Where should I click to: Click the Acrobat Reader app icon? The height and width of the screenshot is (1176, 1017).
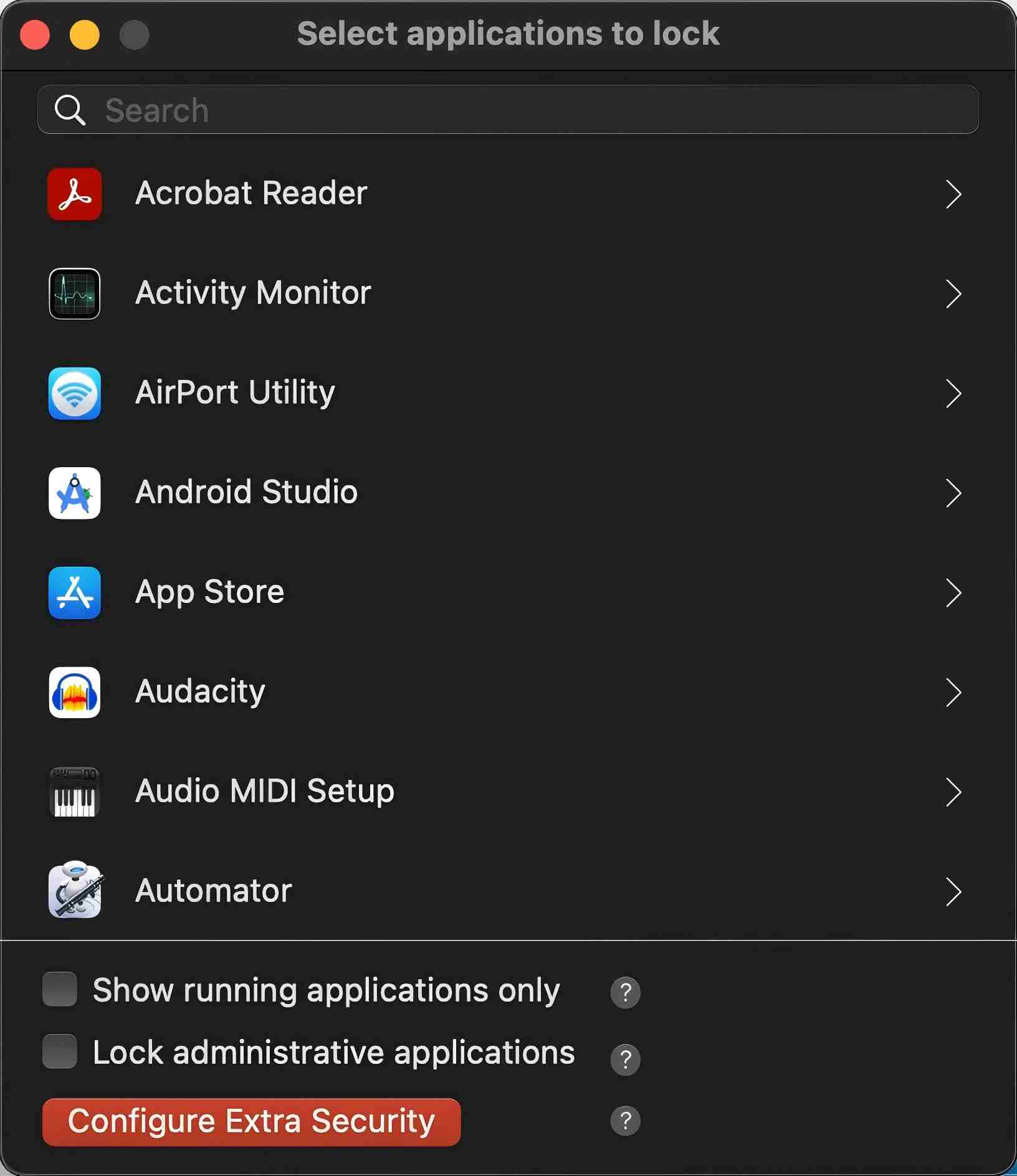(74, 194)
